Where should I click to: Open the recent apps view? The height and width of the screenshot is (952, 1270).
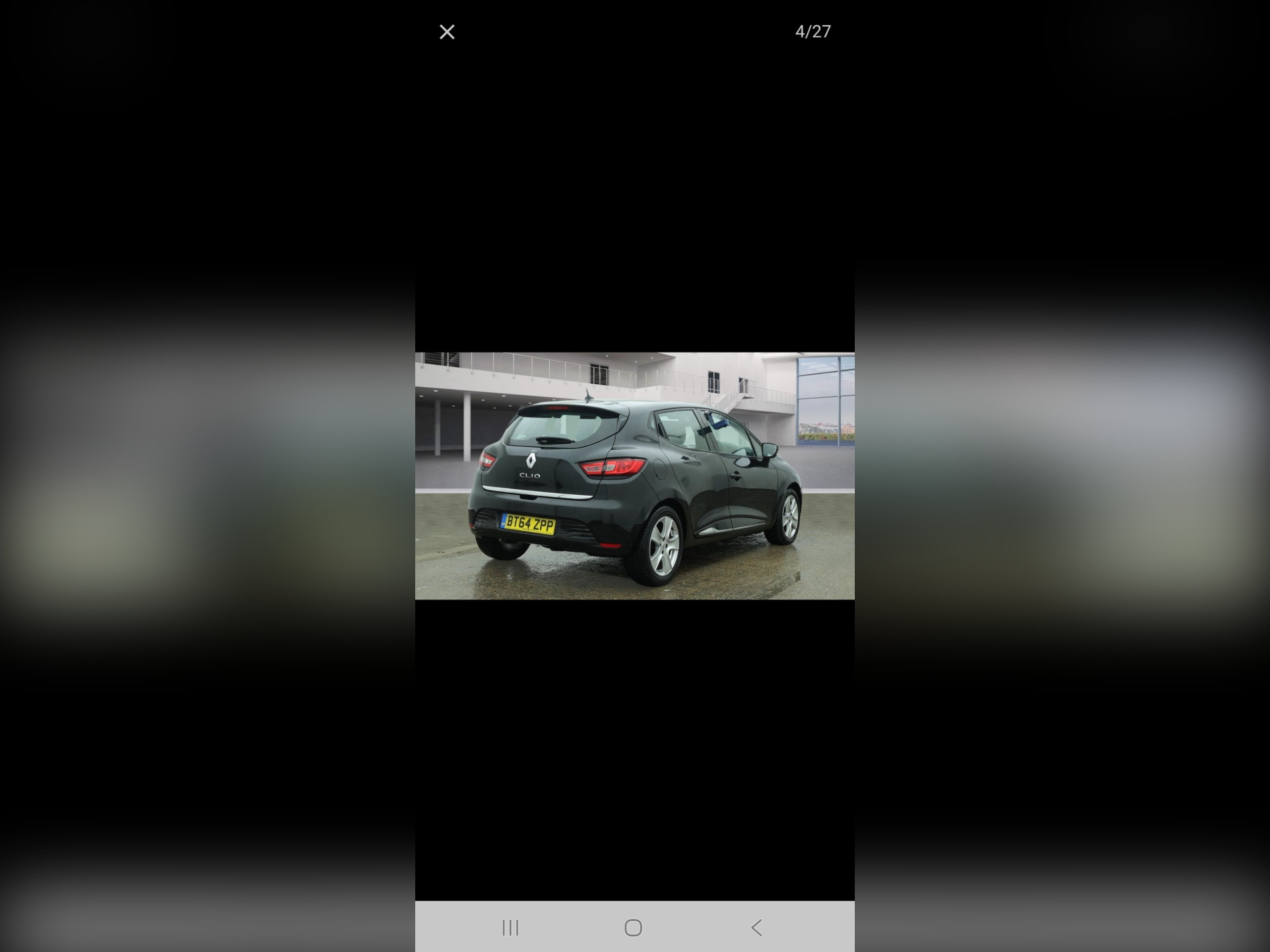[510, 928]
